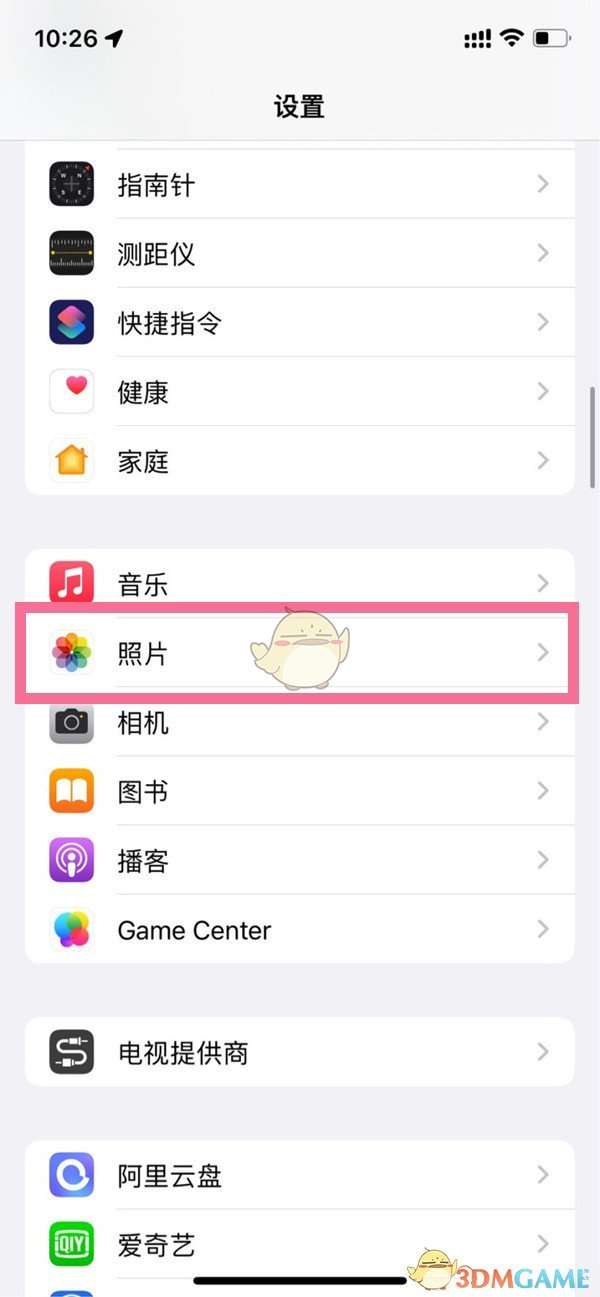This screenshot has width=600, height=1297.
Task: Open 阿里云盘 app settings
Action: click(x=300, y=1176)
